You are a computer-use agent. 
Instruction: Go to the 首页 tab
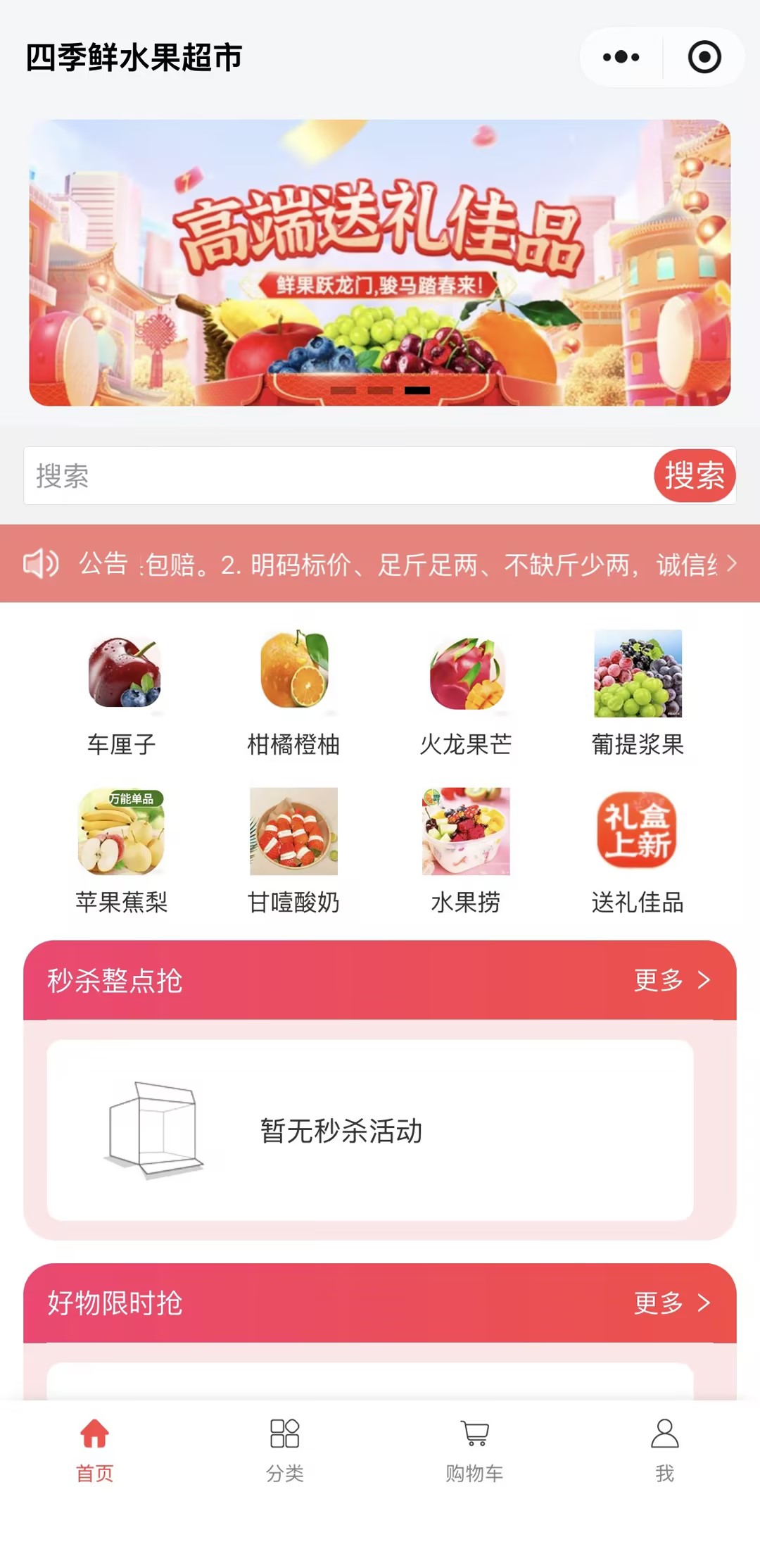tap(95, 1450)
